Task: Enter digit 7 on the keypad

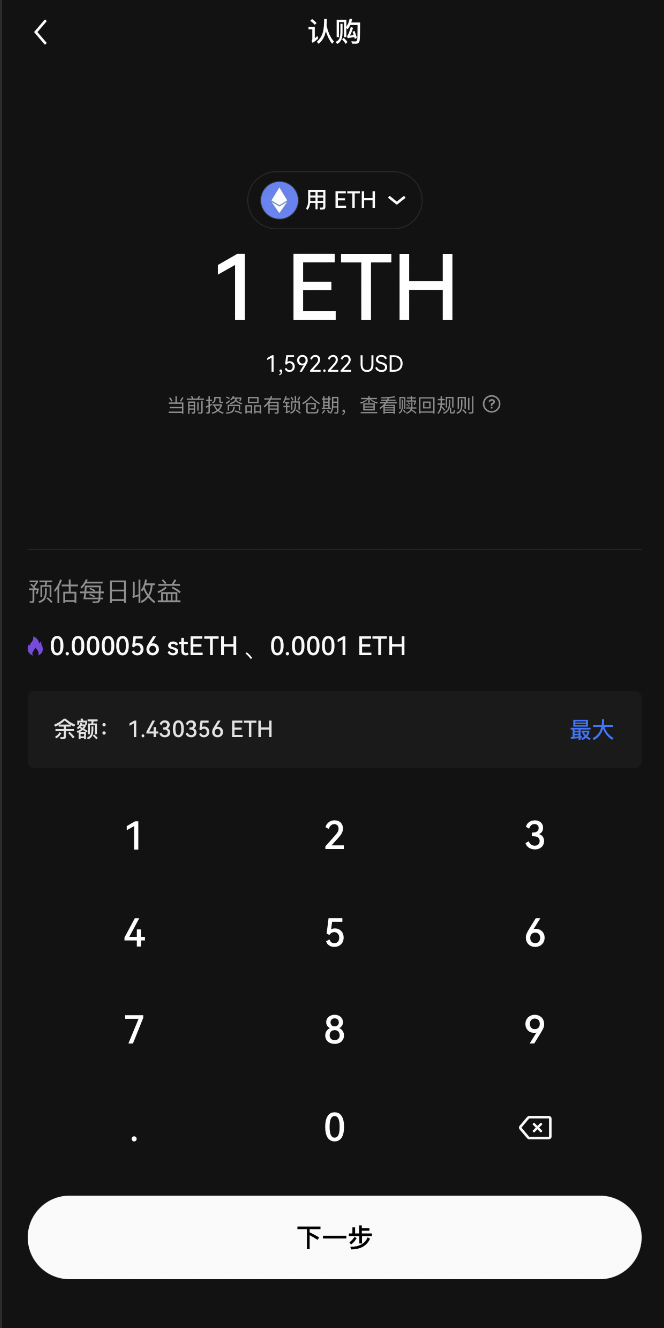Action: (x=134, y=1030)
